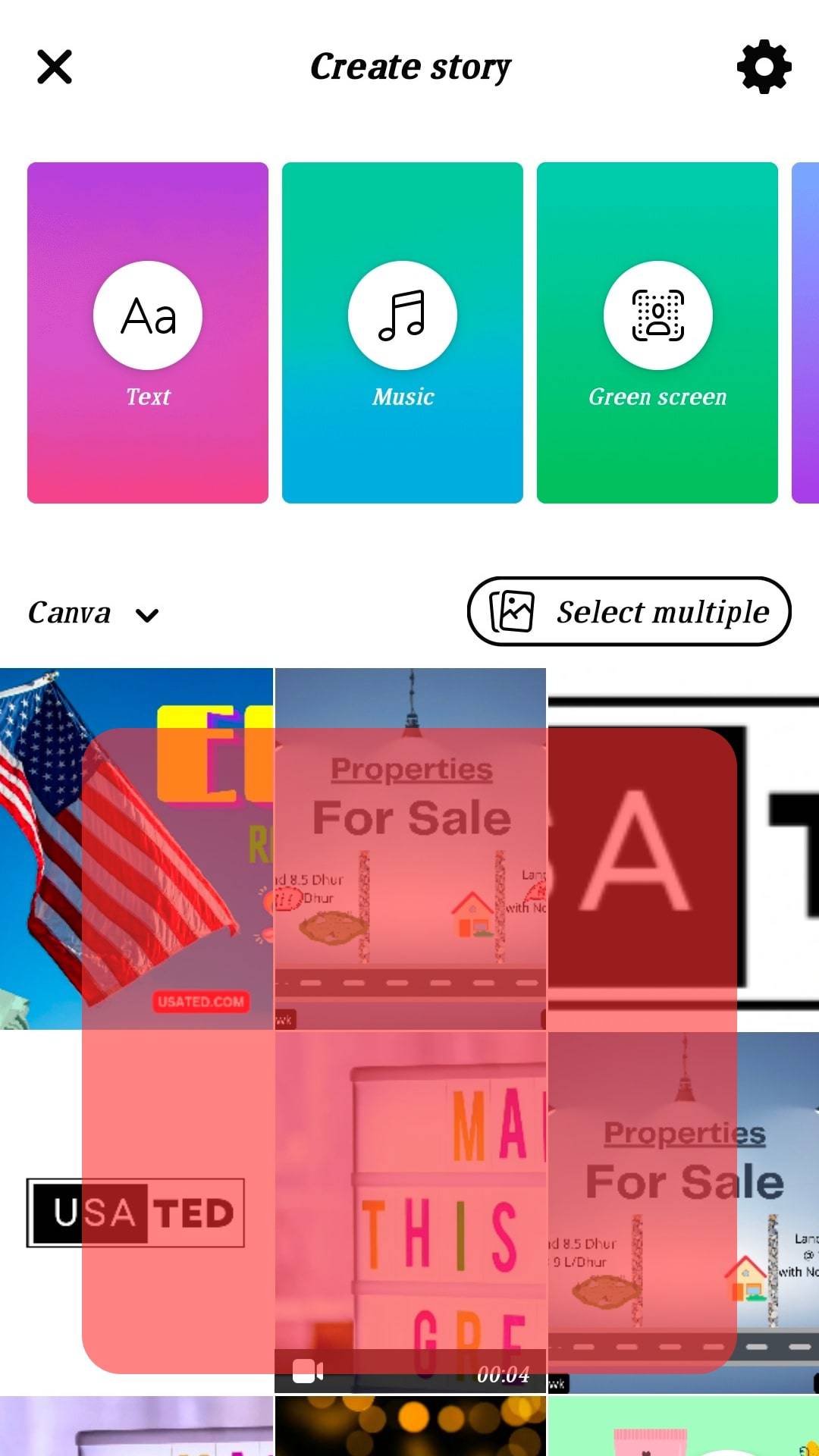Screen dimensions: 819x1456
Task: Open story settings gear
Action: [764, 67]
